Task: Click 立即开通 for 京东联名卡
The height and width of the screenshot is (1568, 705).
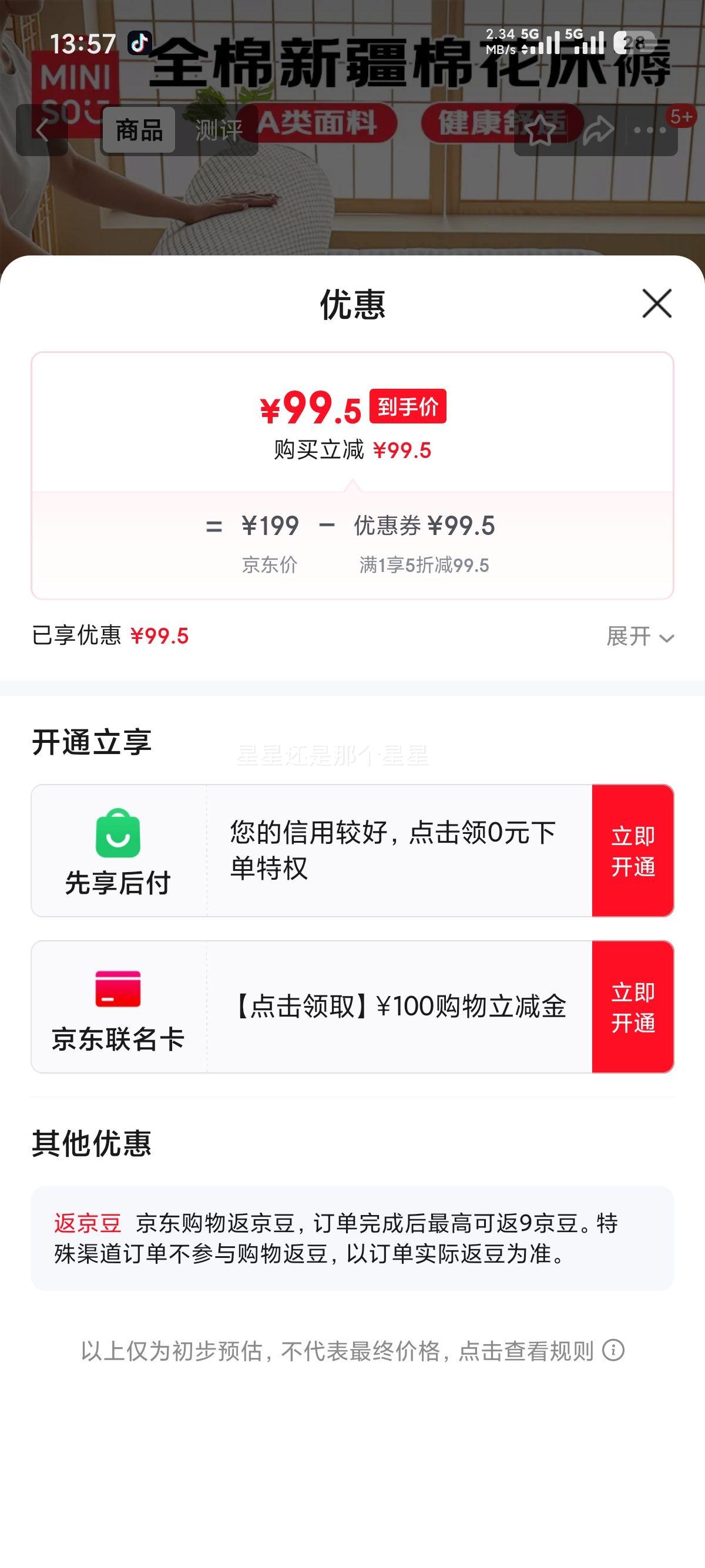Action: tap(634, 1010)
